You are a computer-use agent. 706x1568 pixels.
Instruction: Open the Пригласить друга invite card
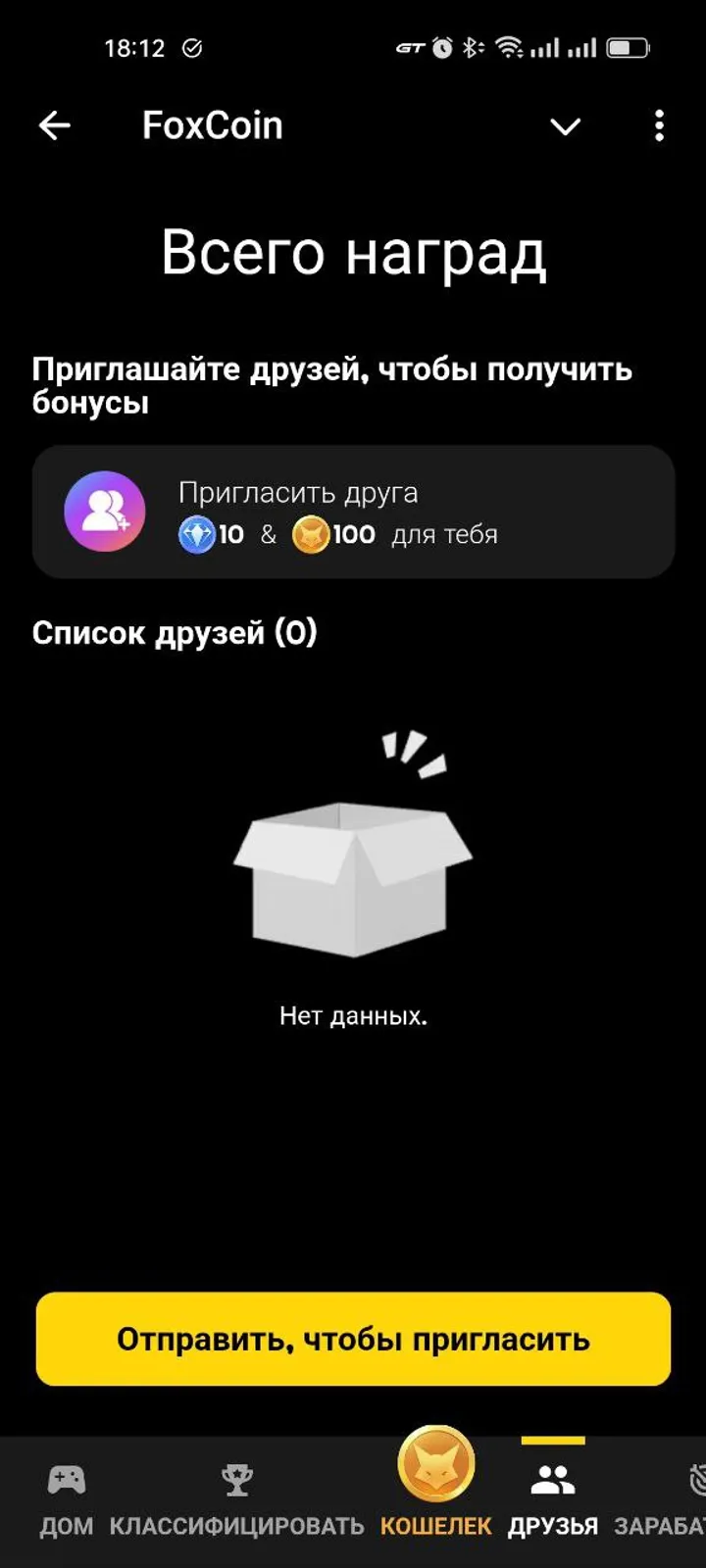(353, 512)
